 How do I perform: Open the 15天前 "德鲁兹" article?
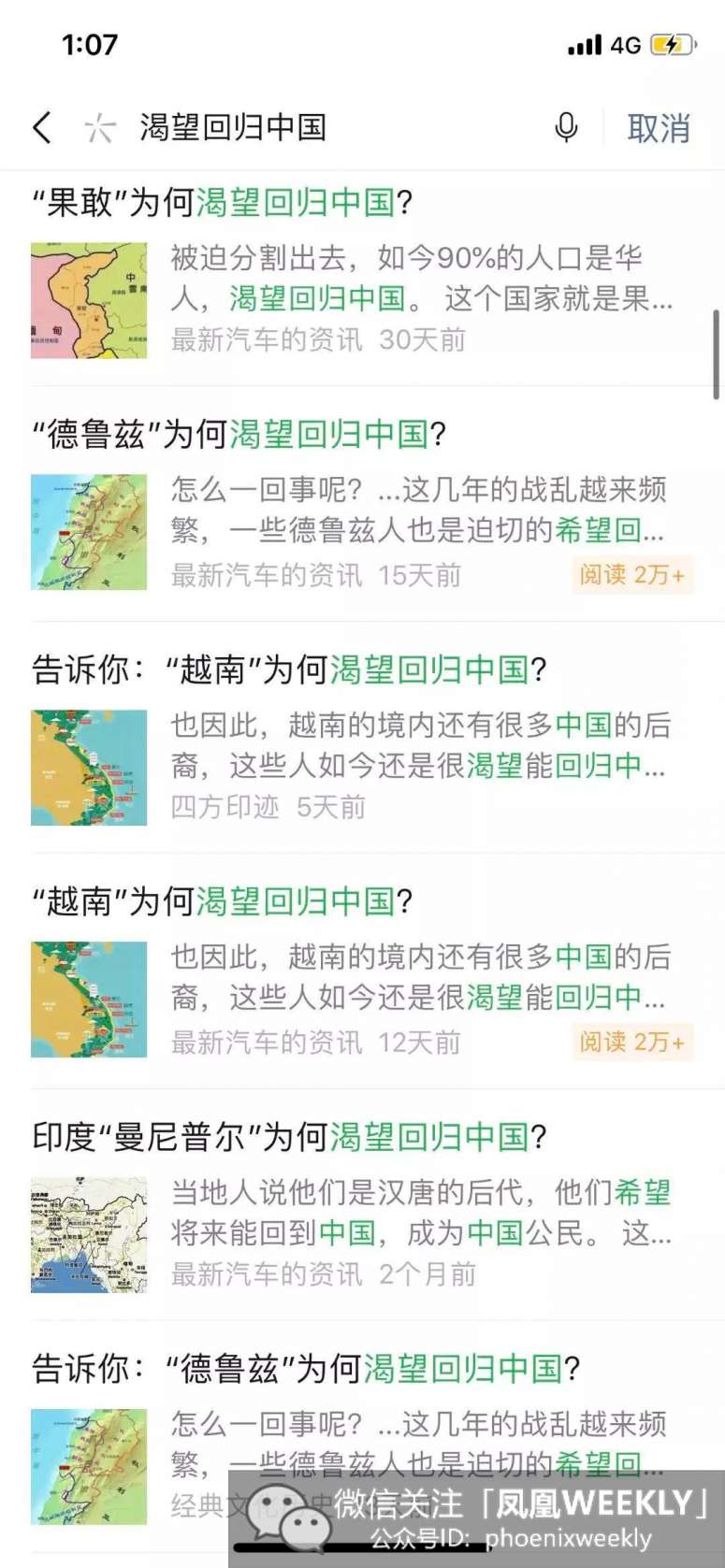[239, 434]
